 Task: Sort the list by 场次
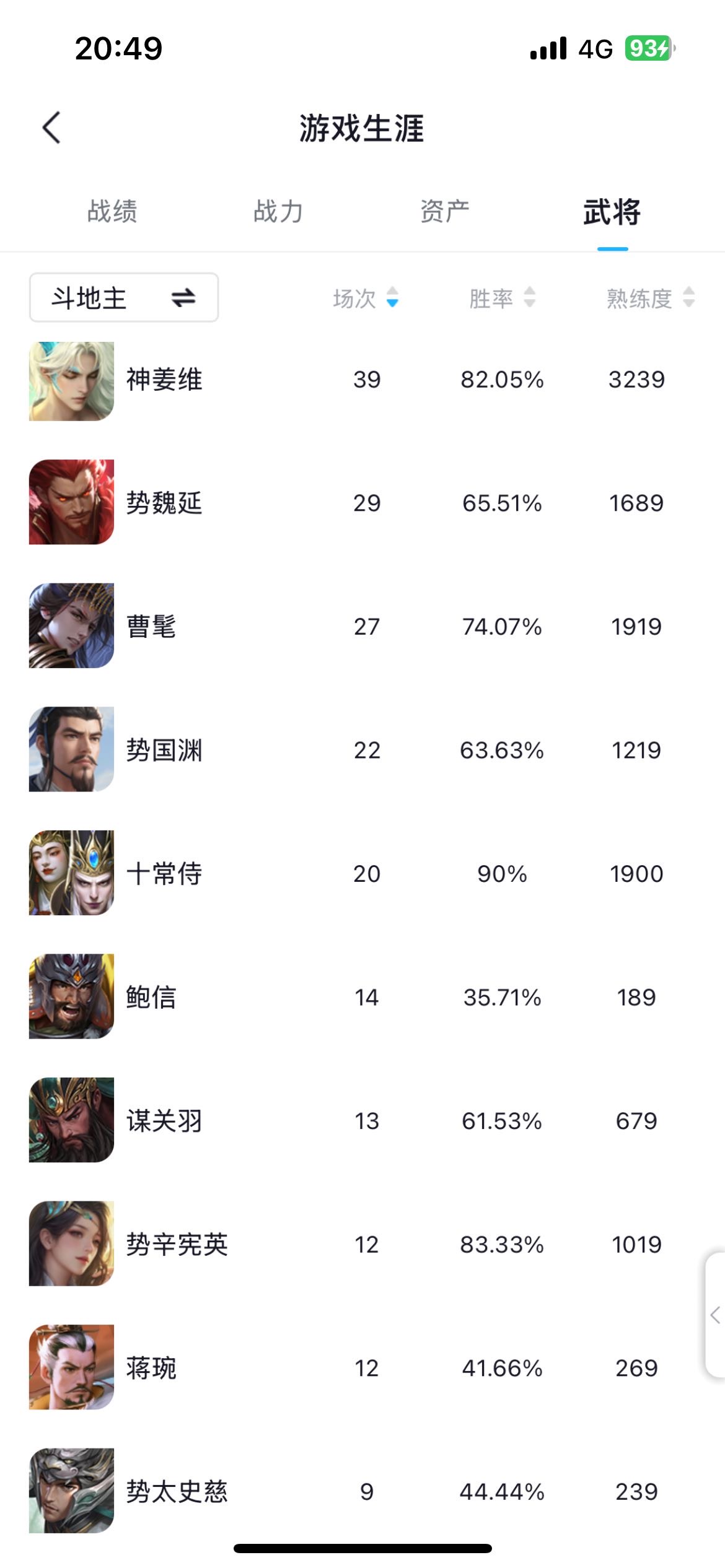(x=366, y=298)
